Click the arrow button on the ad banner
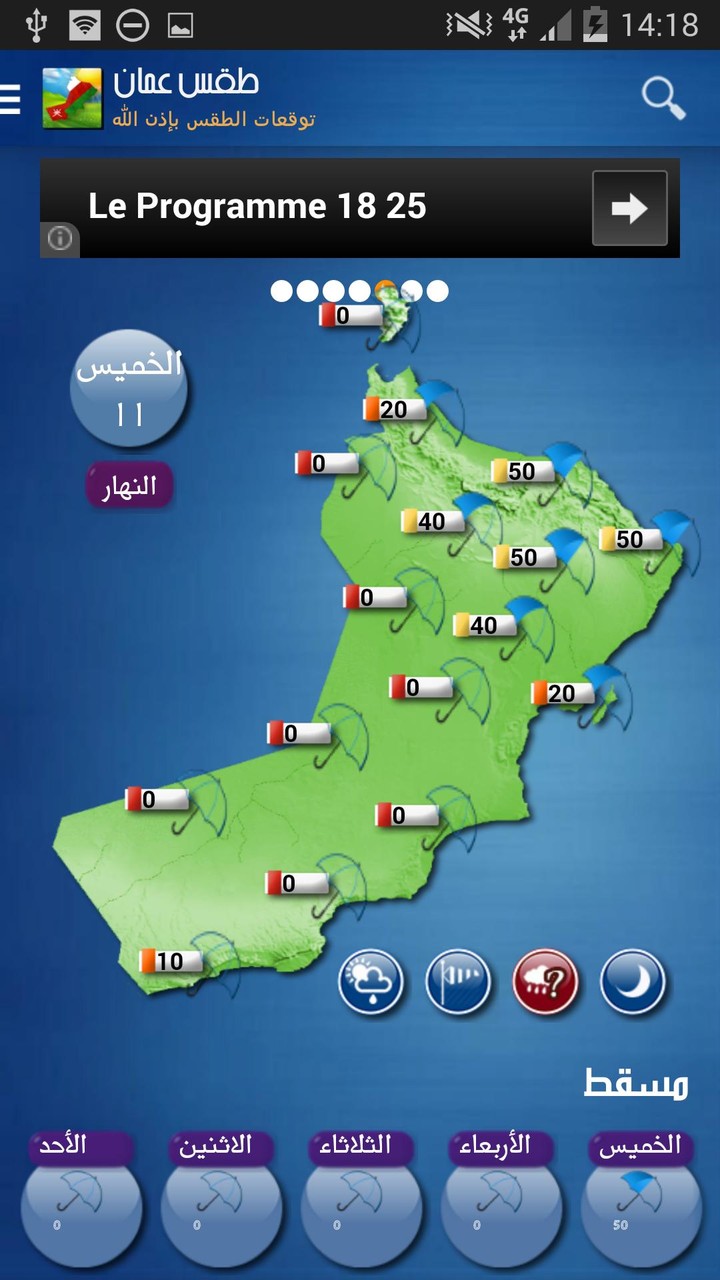 629,207
